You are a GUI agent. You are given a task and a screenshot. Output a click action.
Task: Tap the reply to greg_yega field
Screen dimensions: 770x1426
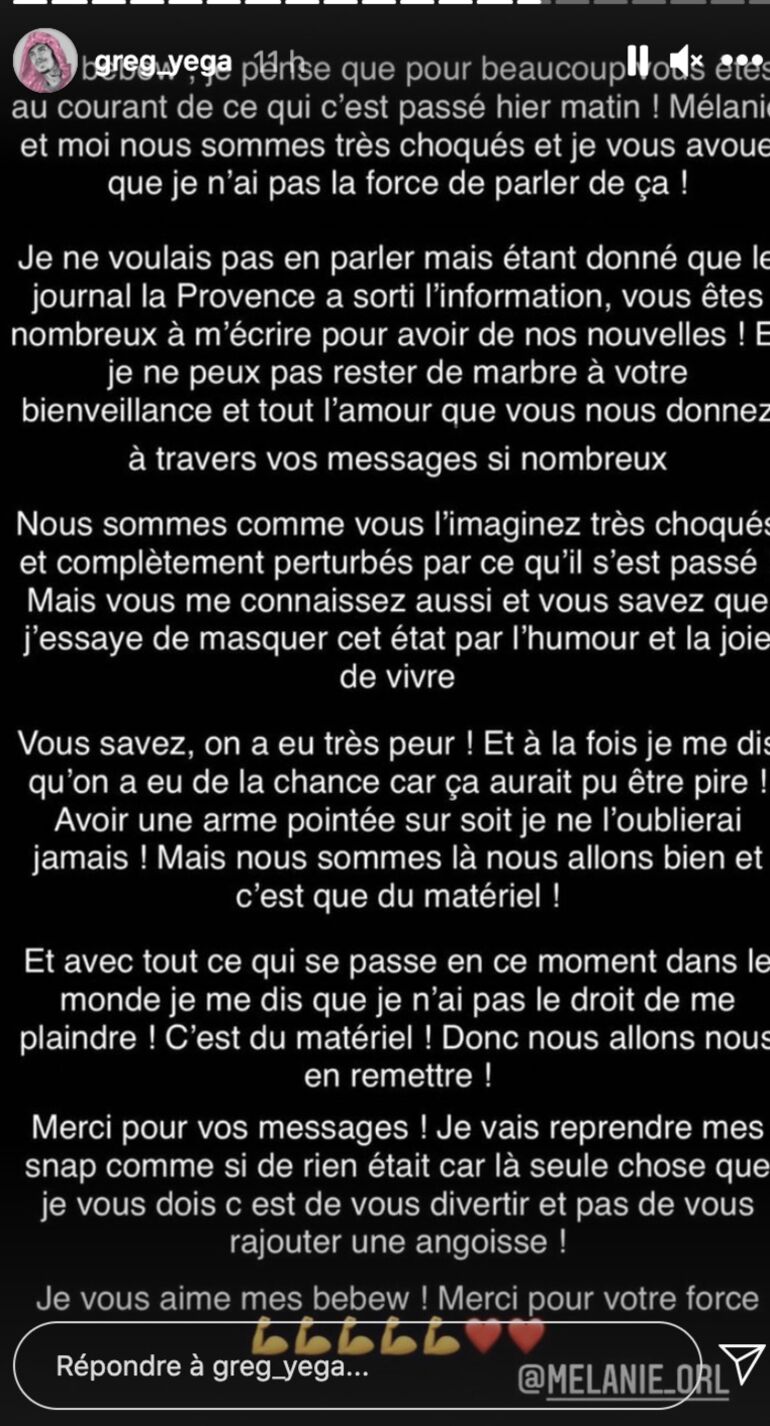point(357,1366)
